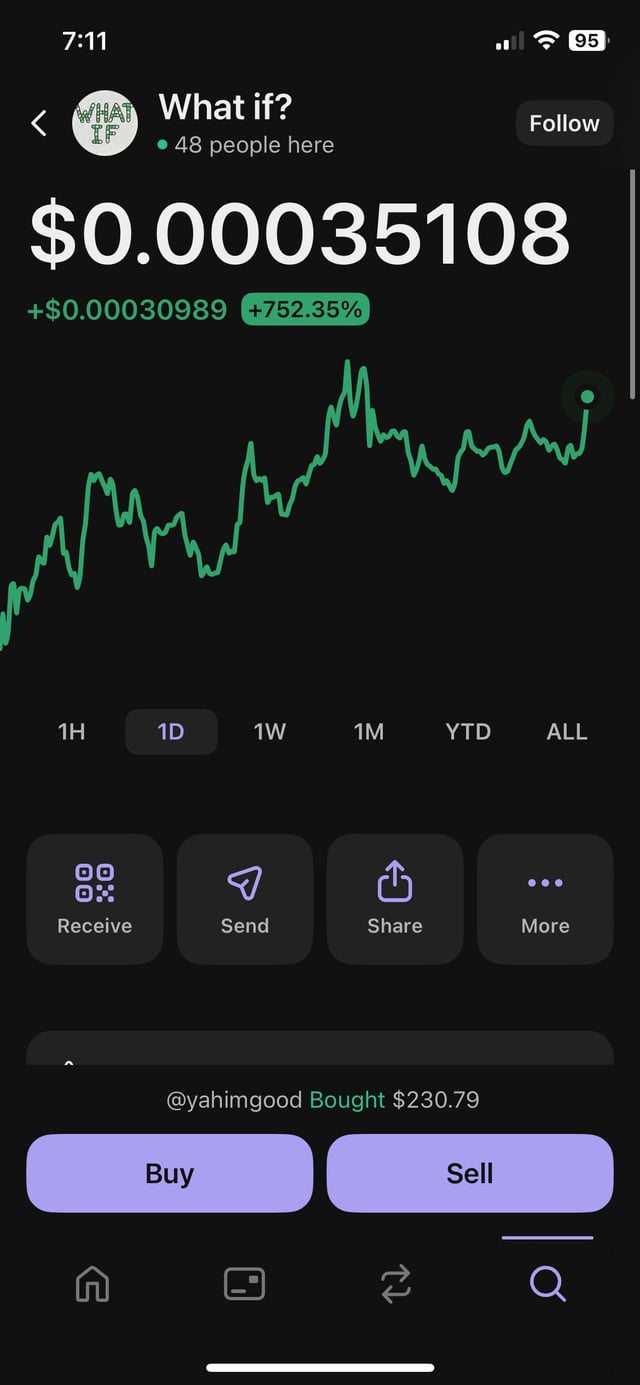Screen dimensions: 640x1385
Task: Share this token page
Action: pyautogui.click(x=395, y=898)
